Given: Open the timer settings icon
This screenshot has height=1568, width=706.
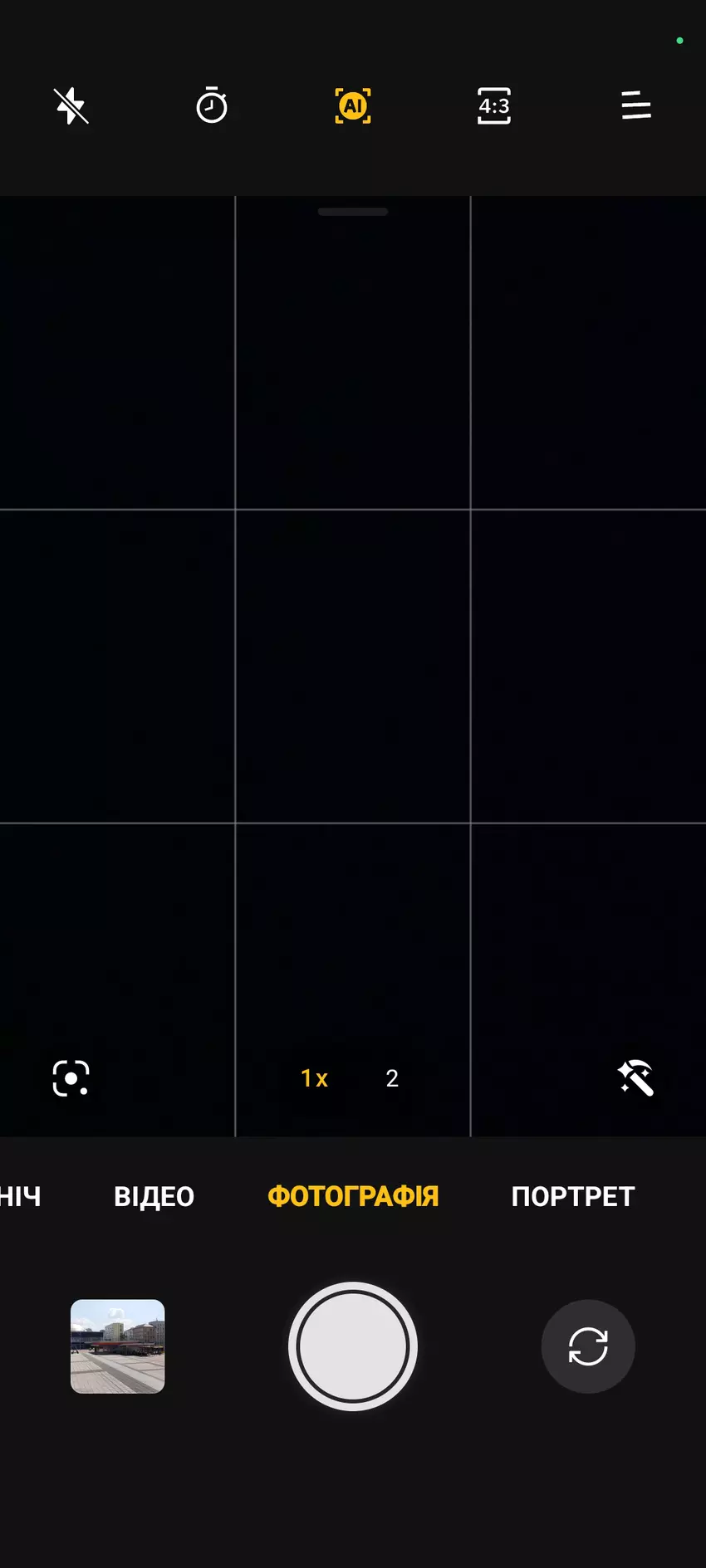Looking at the screenshot, I should click(x=212, y=106).
